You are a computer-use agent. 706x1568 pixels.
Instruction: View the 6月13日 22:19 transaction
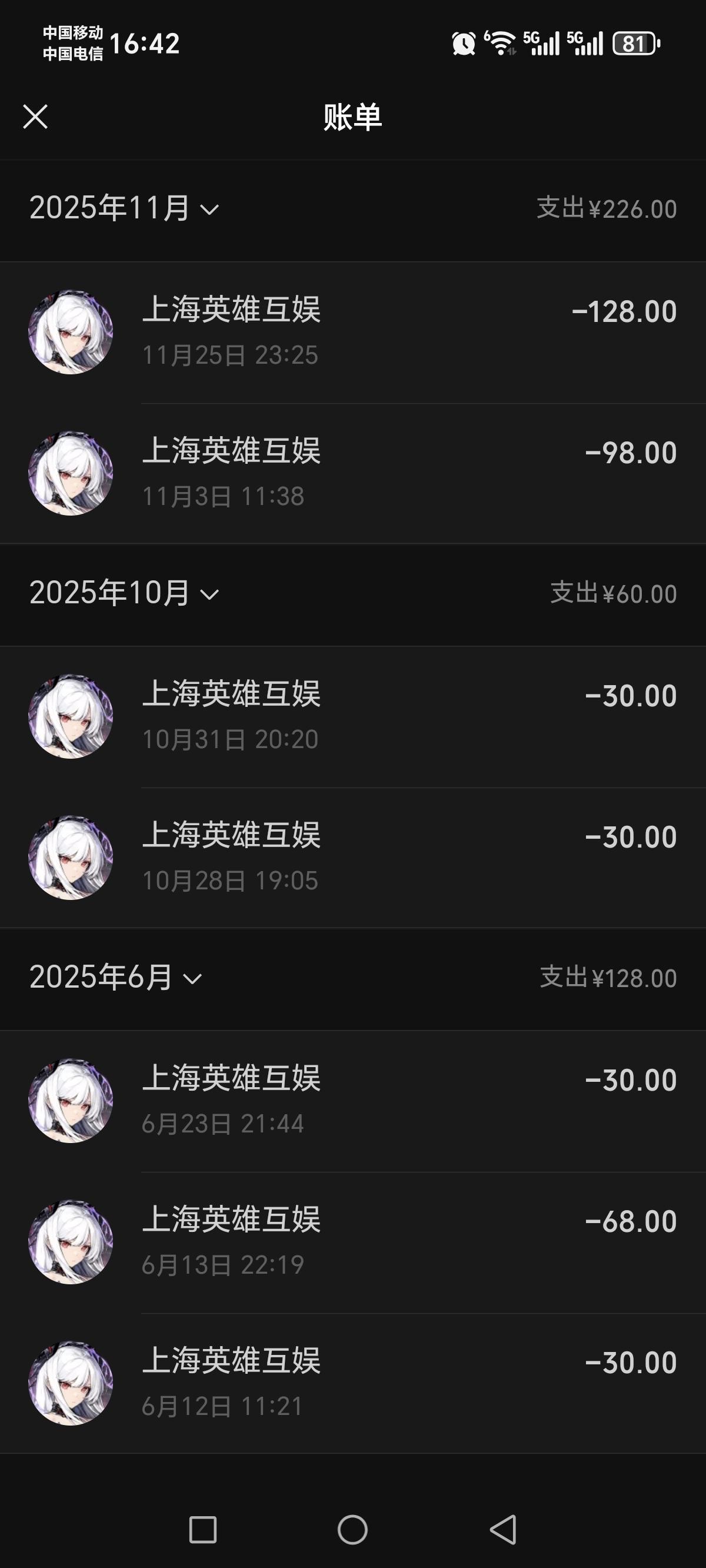[x=353, y=1243]
